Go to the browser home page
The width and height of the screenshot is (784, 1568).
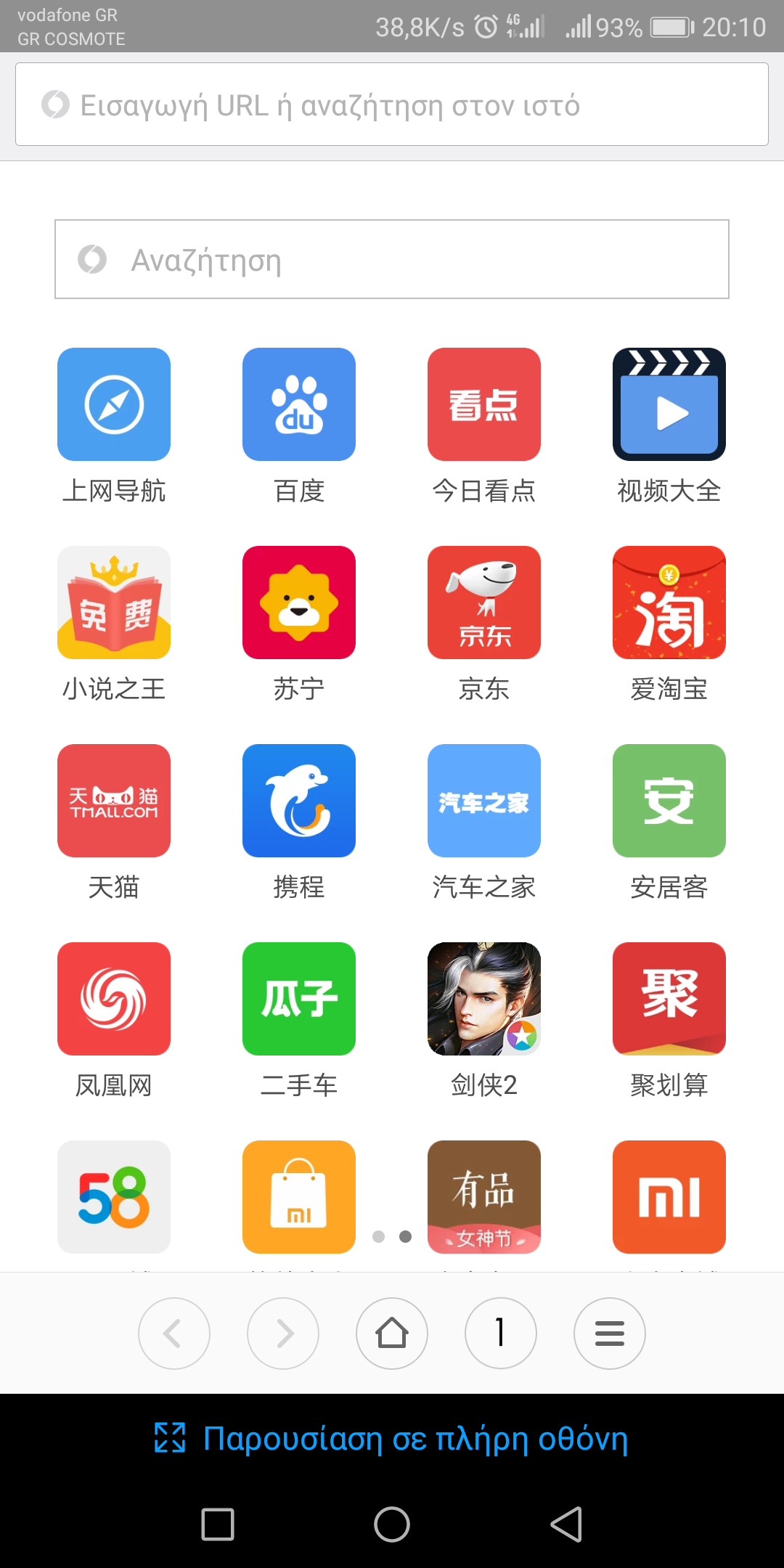(392, 1334)
